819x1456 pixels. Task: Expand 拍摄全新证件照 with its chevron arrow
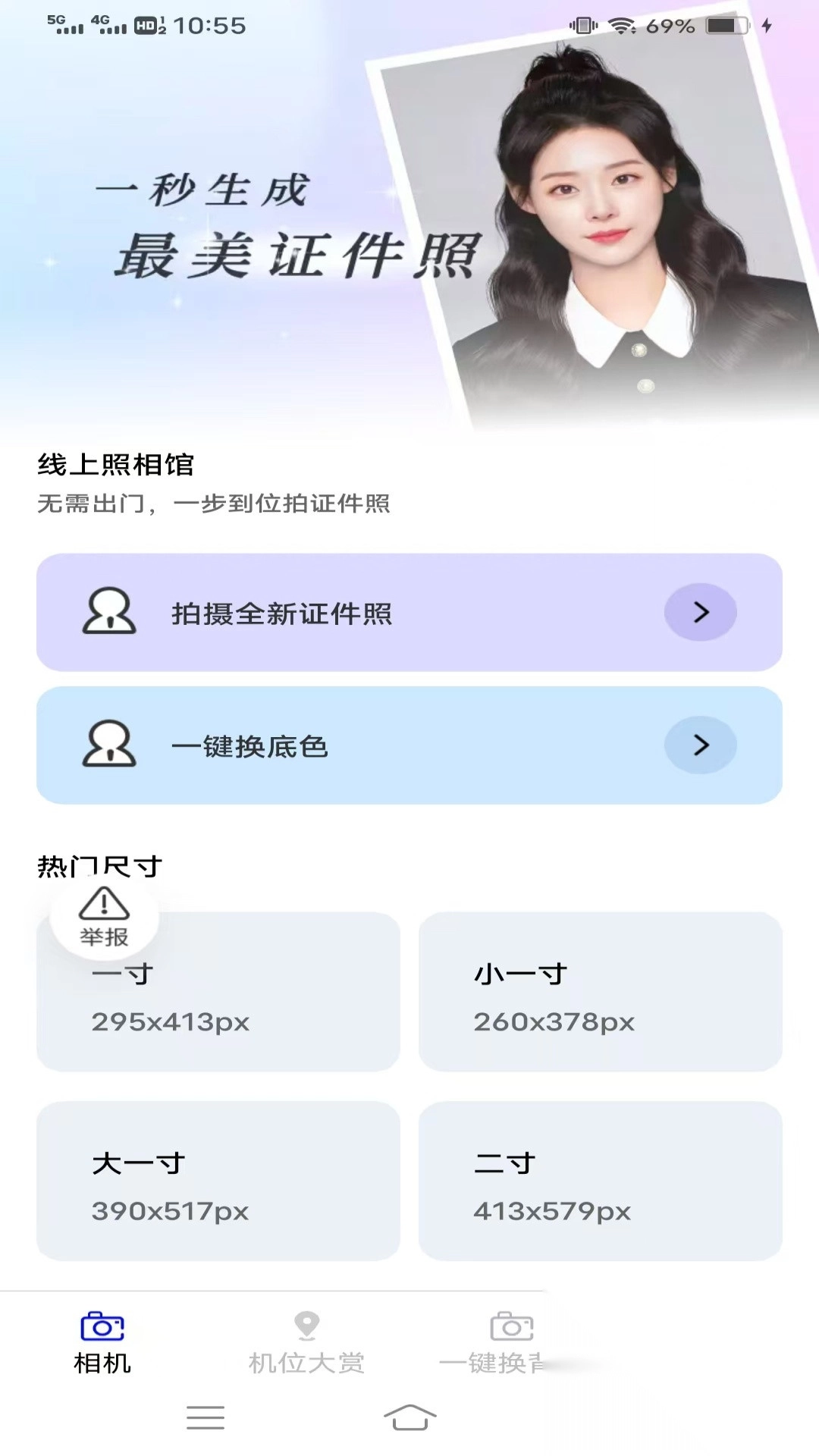pyautogui.click(x=700, y=611)
